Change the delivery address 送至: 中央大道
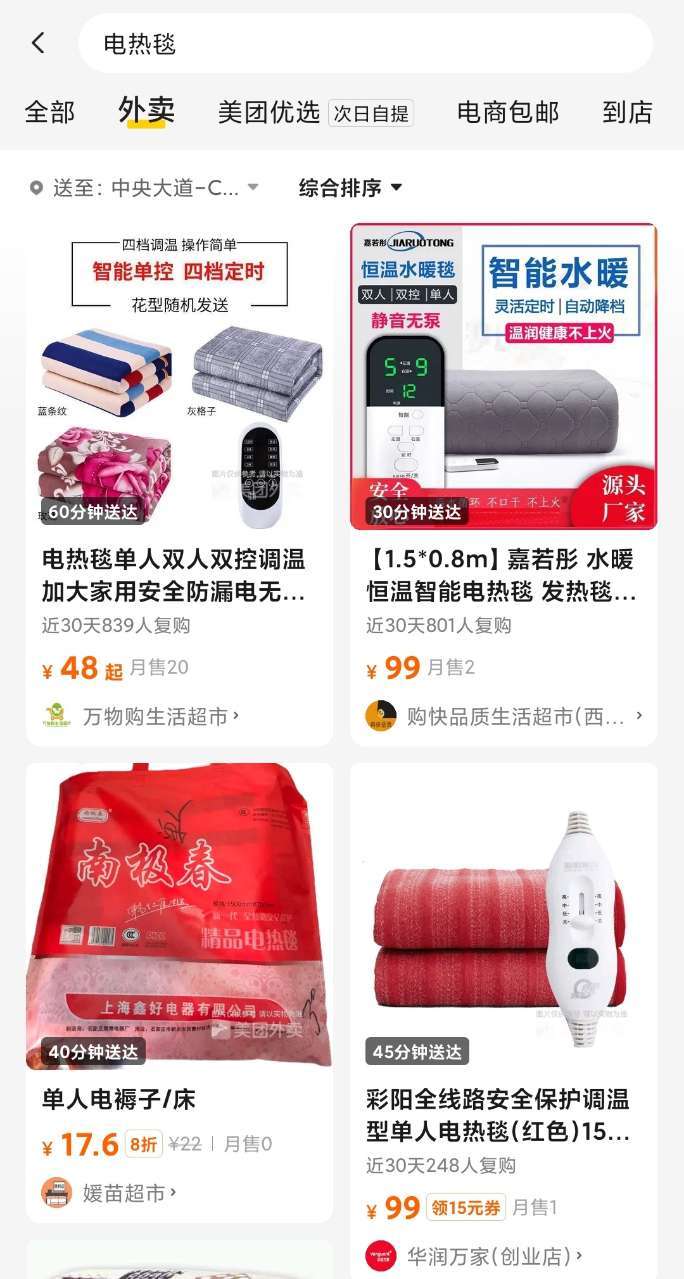 click(x=145, y=187)
